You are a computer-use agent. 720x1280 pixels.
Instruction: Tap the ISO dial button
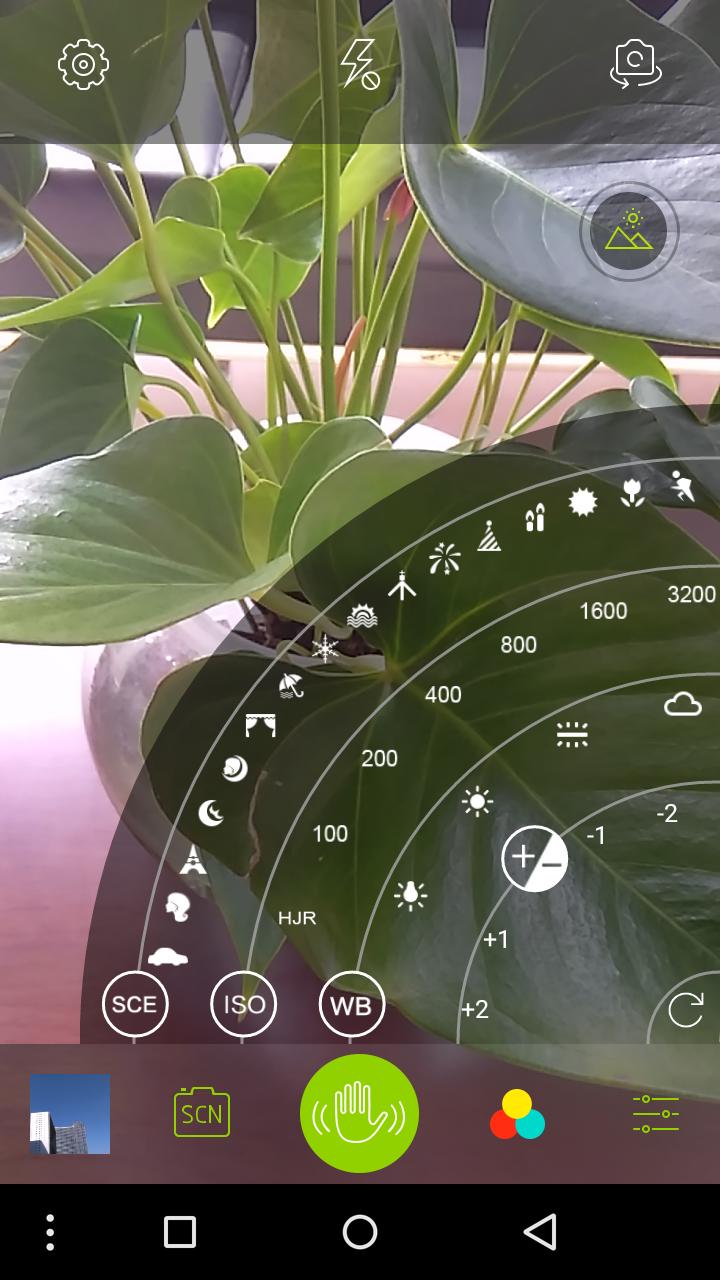point(243,1004)
